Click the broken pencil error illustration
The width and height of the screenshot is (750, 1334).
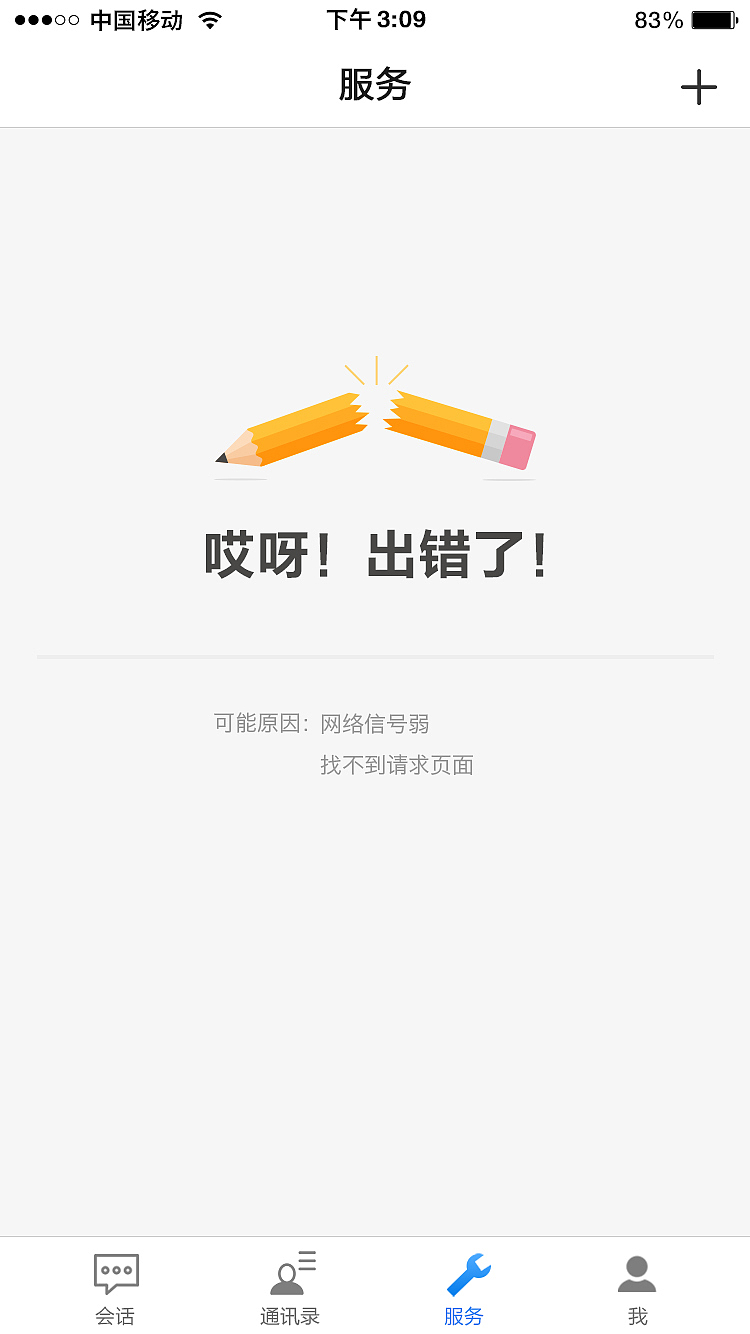click(x=375, y=420)
